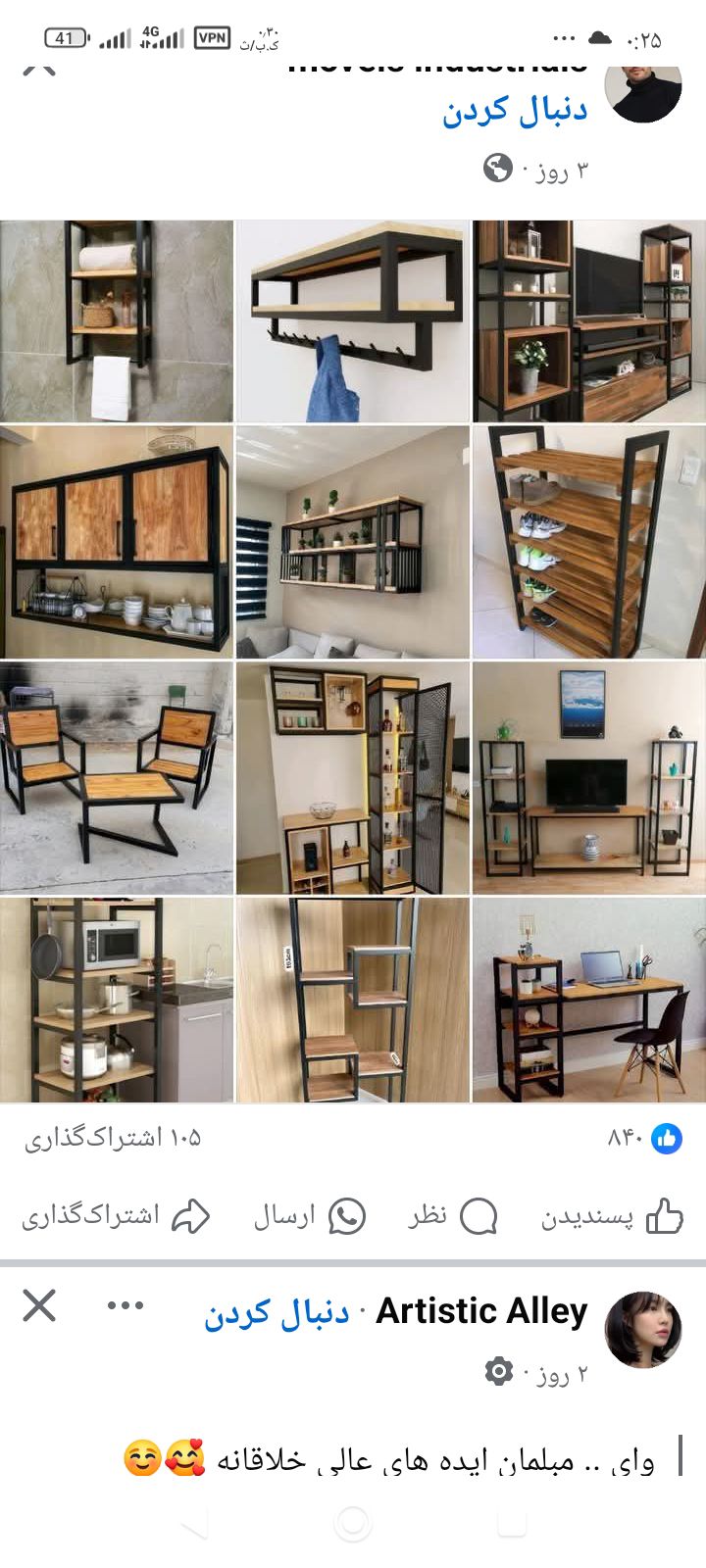Screen dimensions: 706x1568
Task: Share the furniture post
Action: 116,1217
